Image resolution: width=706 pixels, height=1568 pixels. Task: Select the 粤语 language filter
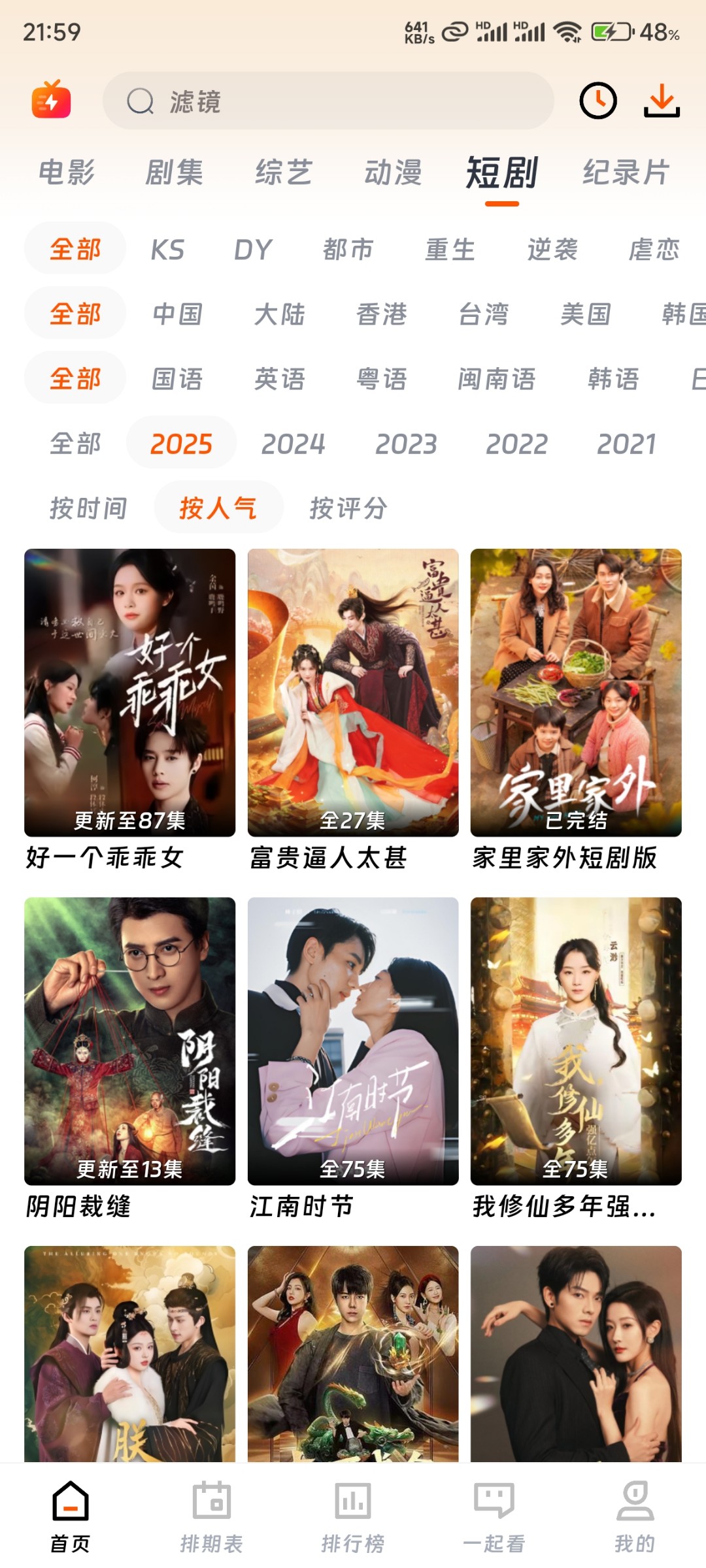click(x=382, y=379)
